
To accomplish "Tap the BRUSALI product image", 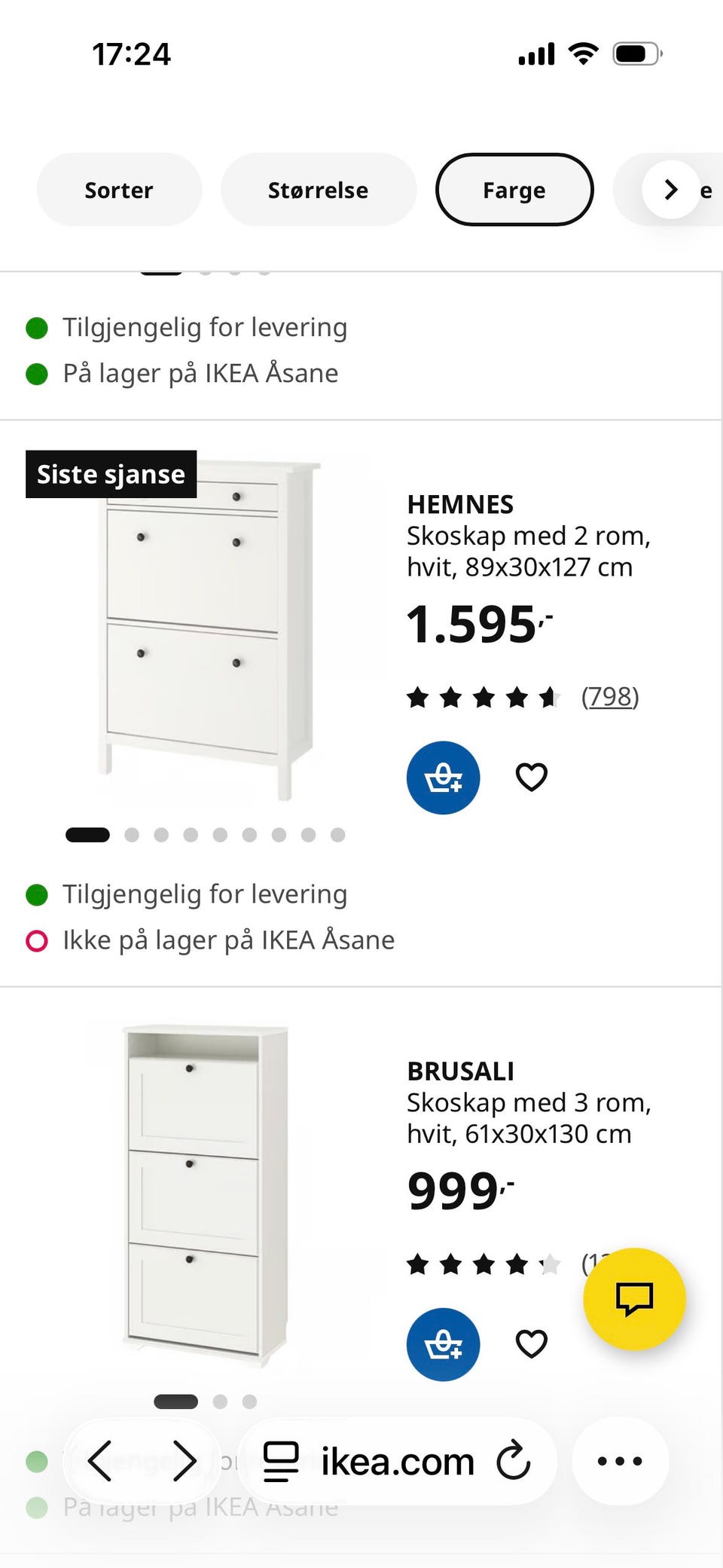I will tap(203, 1198).
